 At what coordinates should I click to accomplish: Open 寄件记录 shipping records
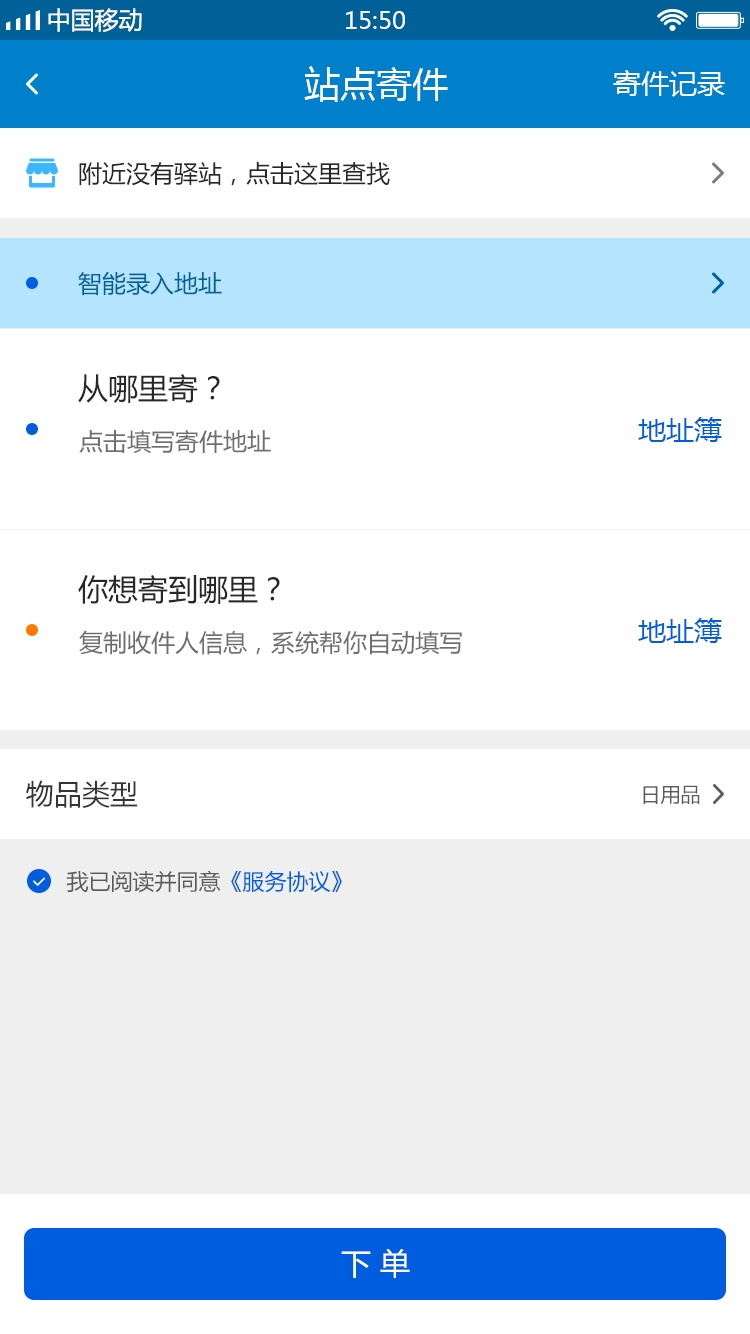pyautogui.click(x=668, y=84)
